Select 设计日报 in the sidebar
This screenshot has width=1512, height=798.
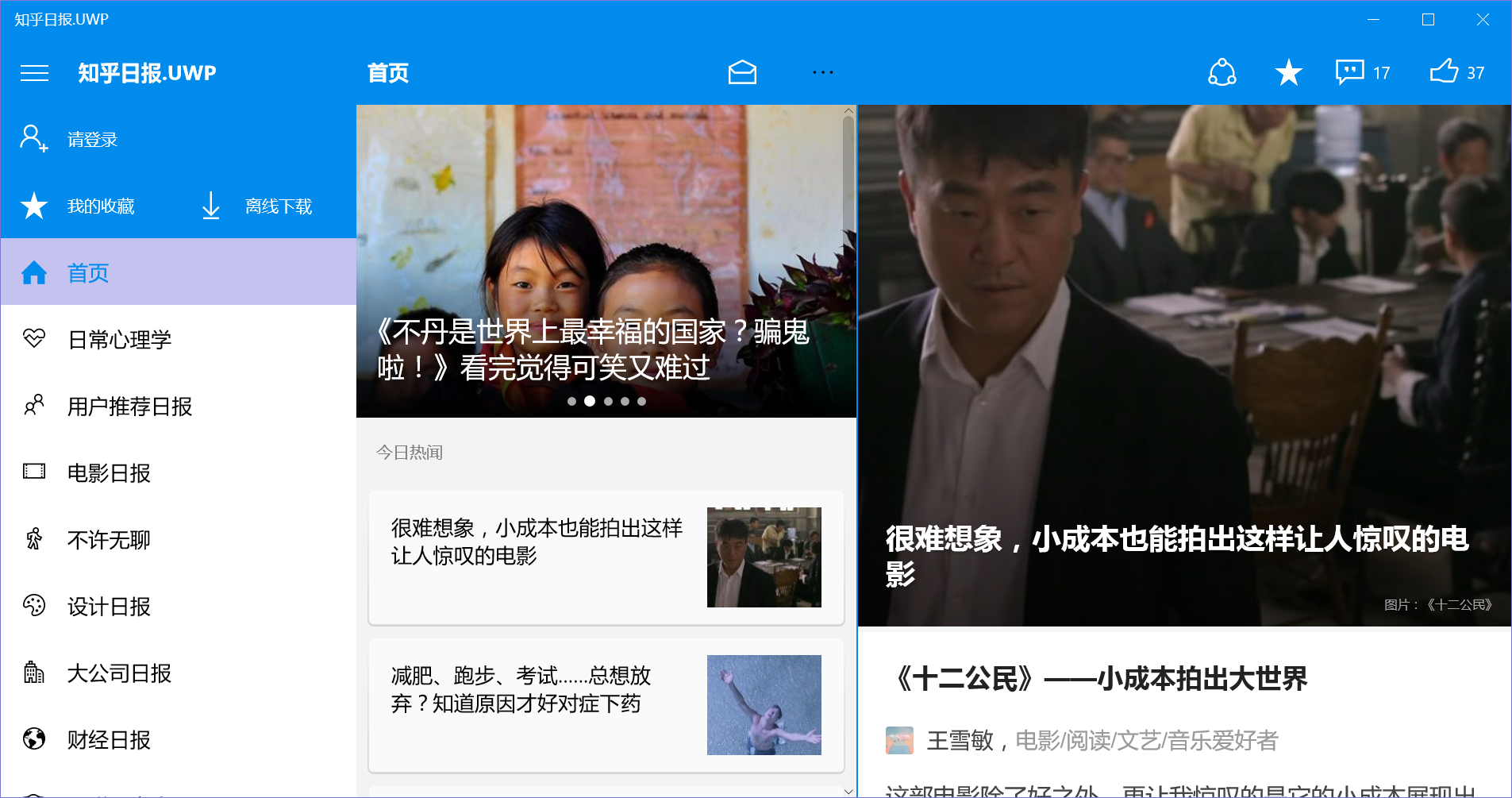[178, 606]
